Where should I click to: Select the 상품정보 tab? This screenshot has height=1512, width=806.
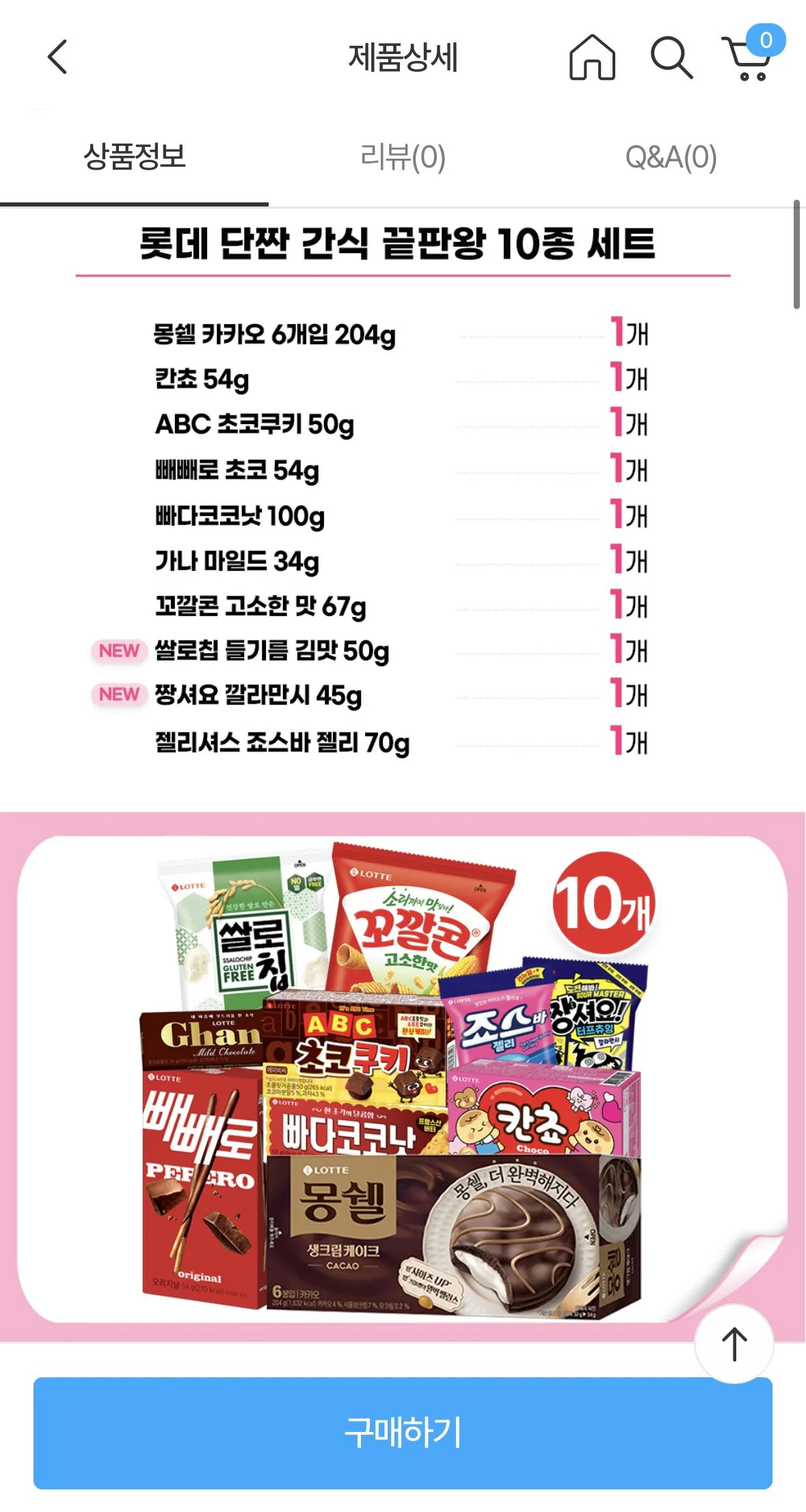click(134, 157)
